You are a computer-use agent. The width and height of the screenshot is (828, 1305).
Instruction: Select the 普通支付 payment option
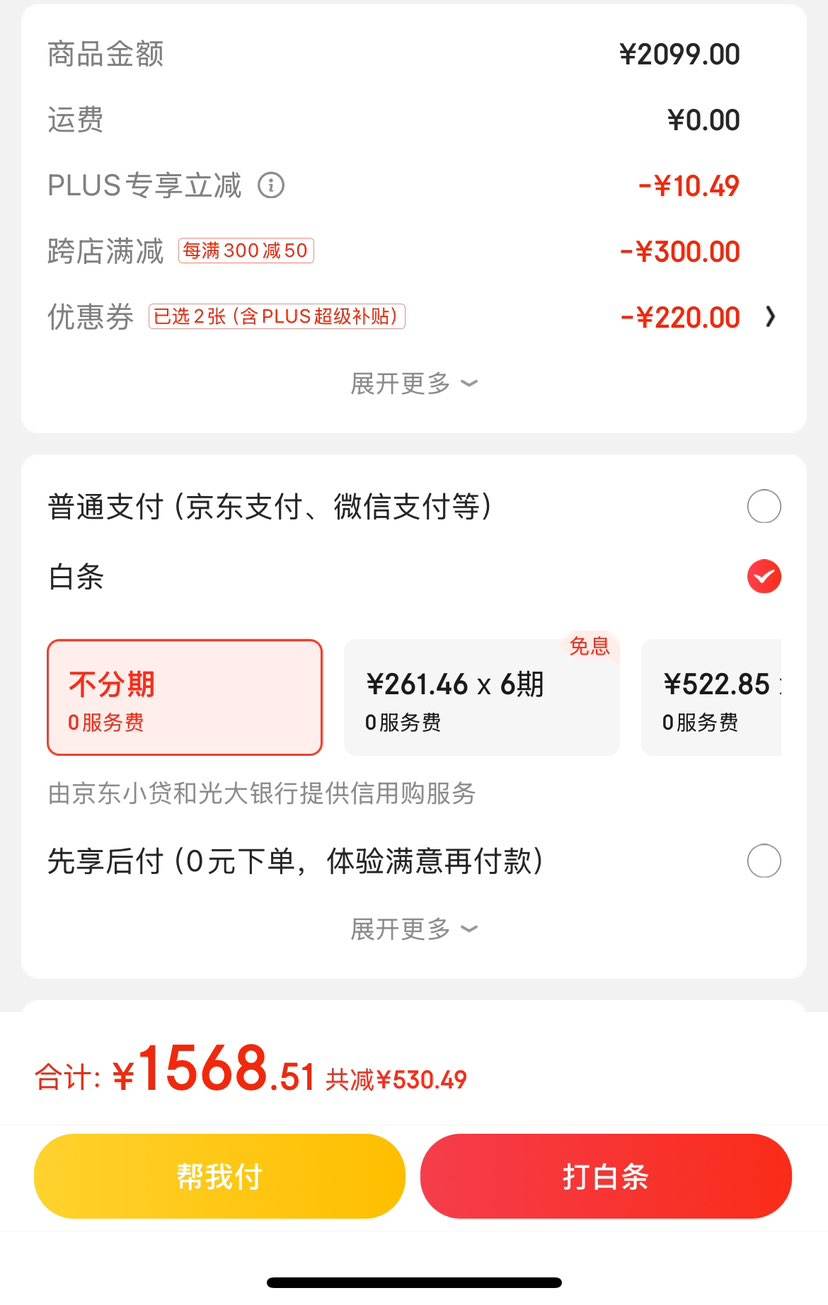click(764, 508)
